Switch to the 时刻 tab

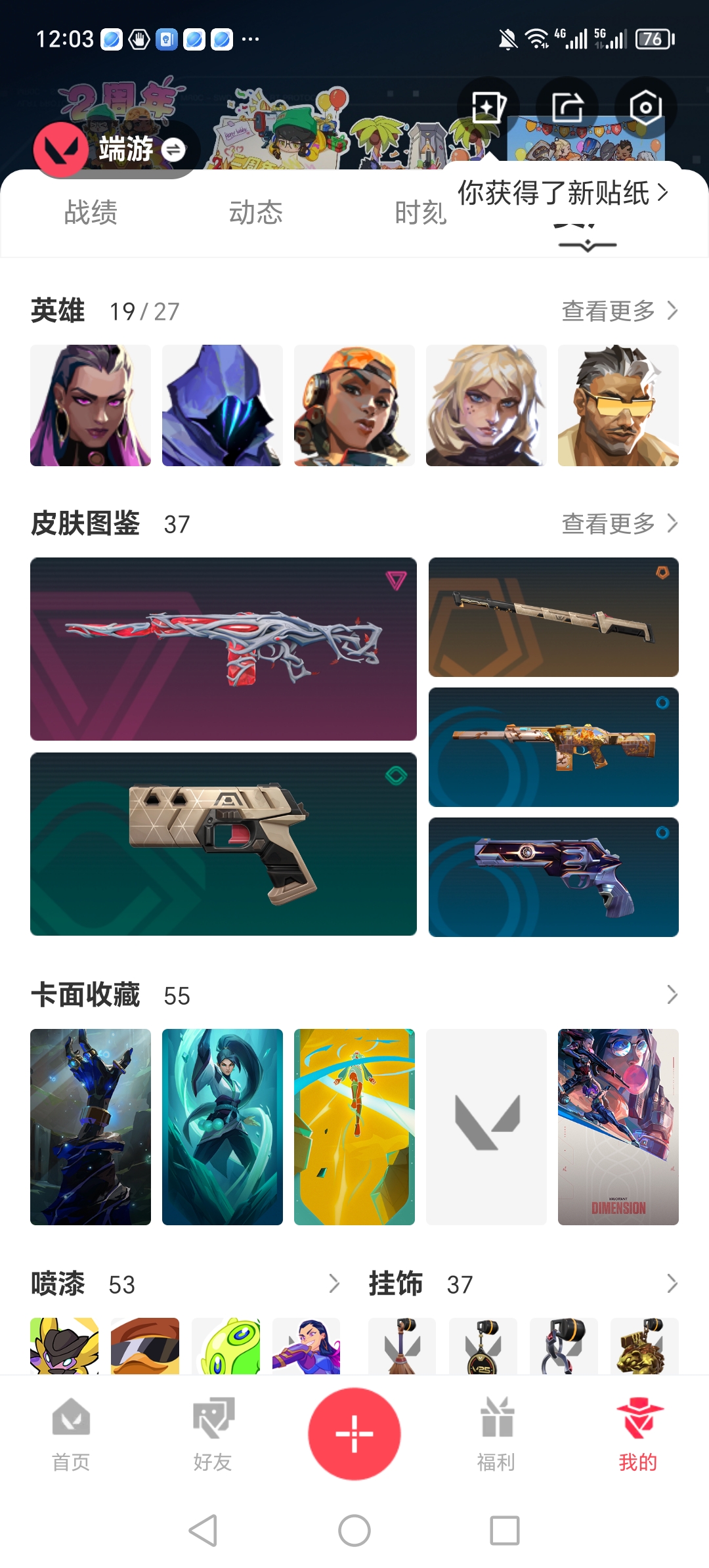click(420, 213)
